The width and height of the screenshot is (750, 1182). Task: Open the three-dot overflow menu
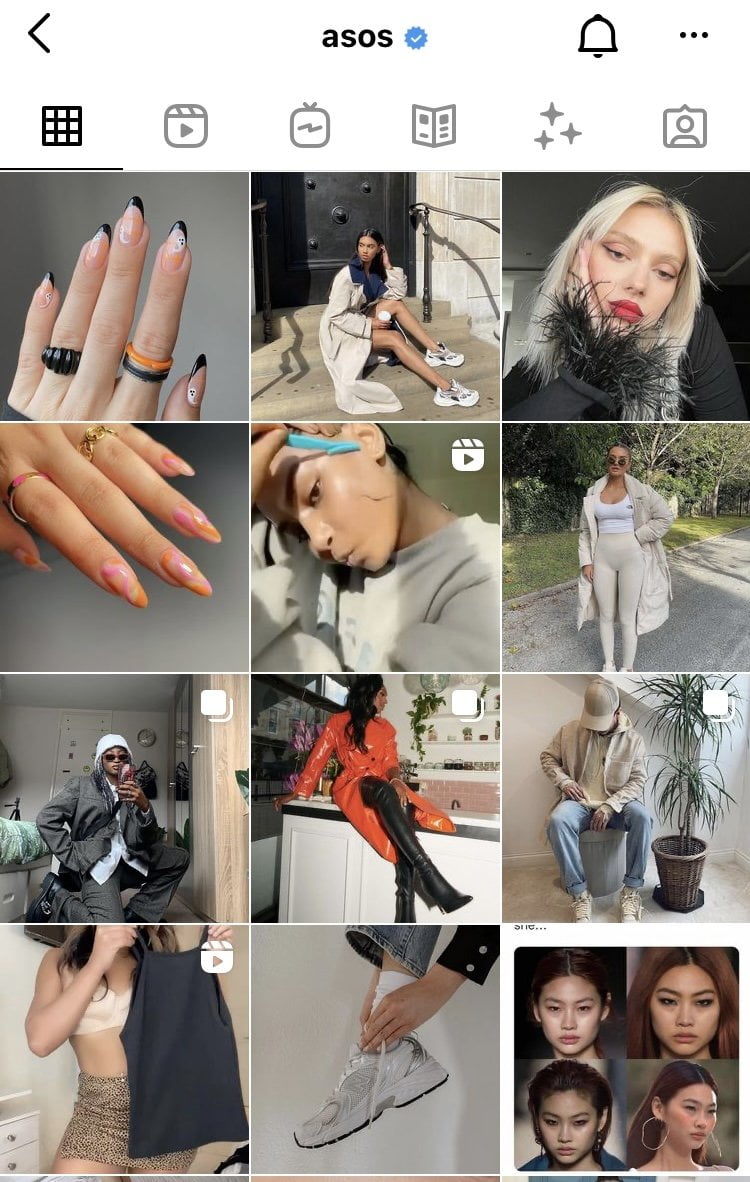tap(693, 36)
